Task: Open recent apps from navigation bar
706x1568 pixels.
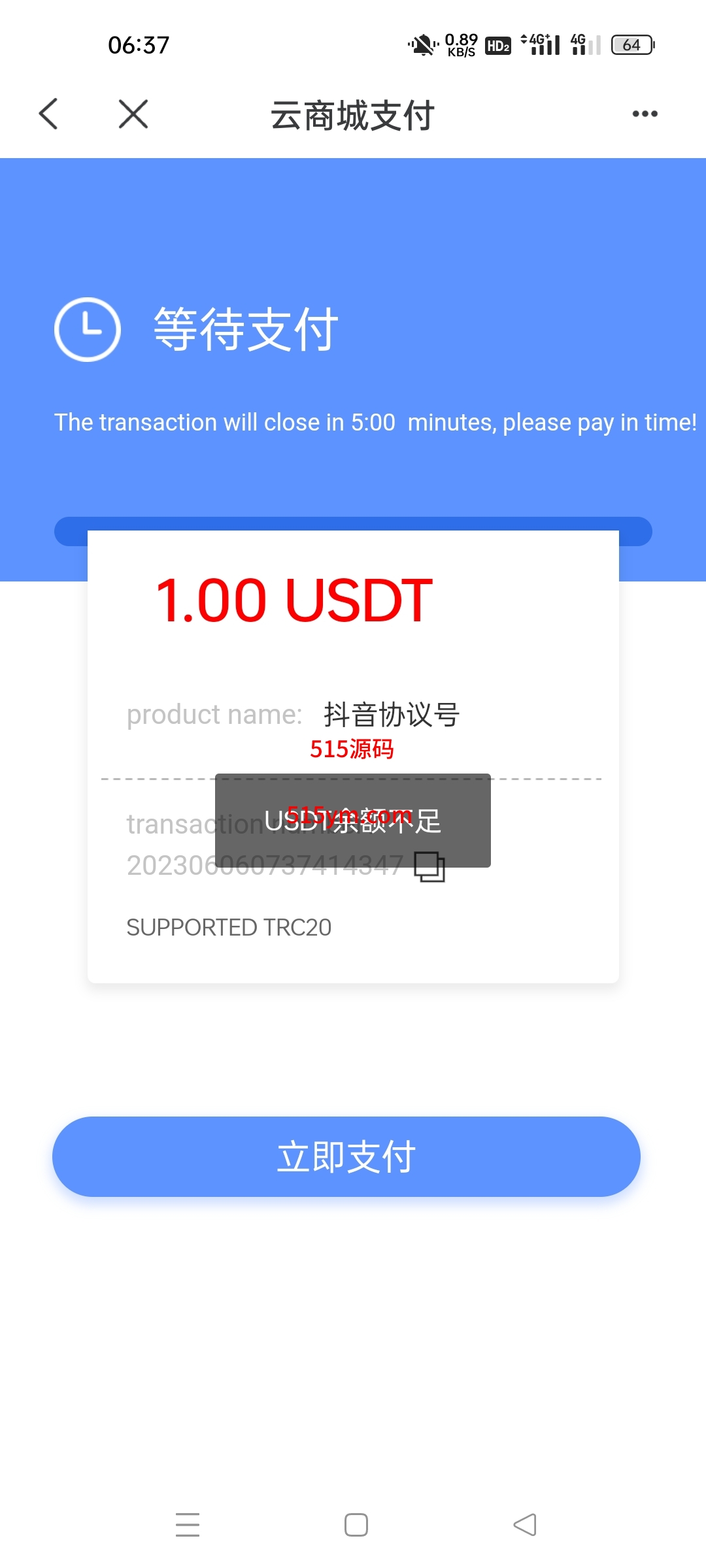Action: pyautogui.click(x=188, y=1524)
